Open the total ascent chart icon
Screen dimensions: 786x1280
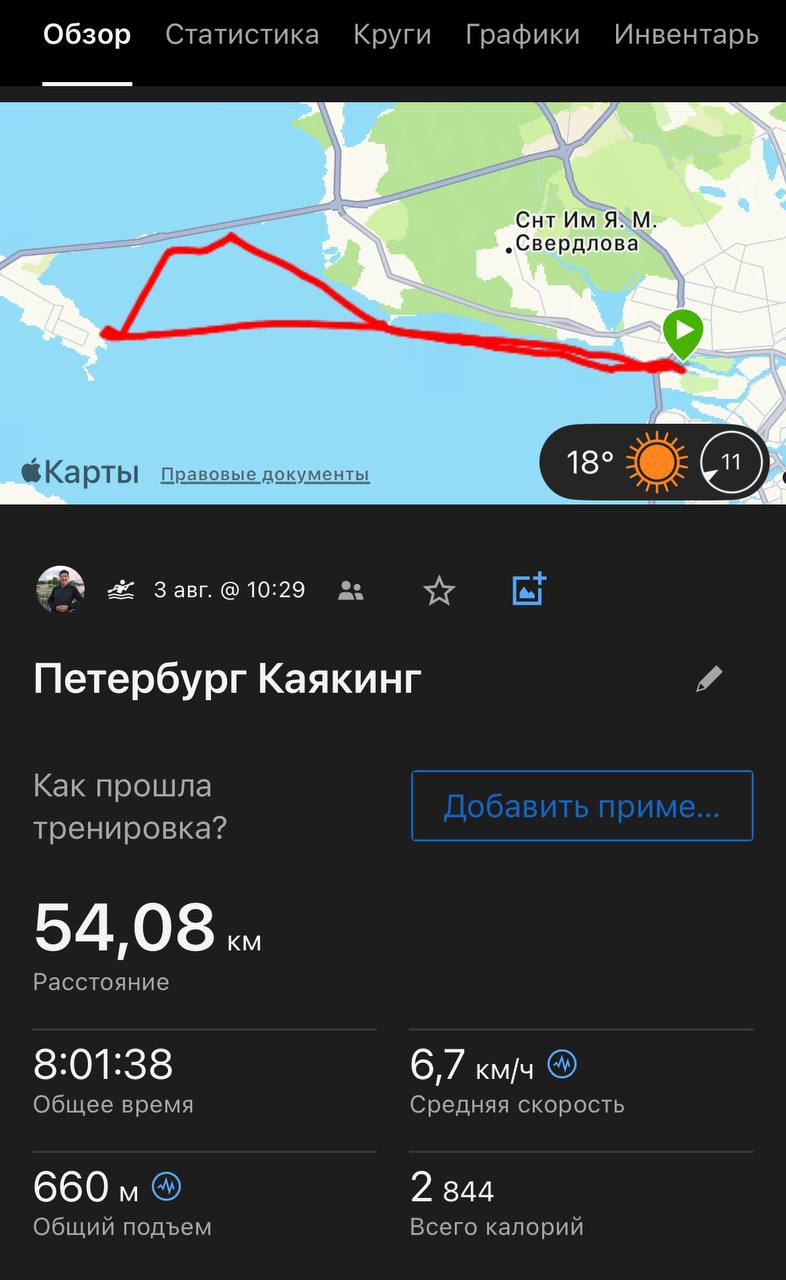click(x=166, y=1187)
